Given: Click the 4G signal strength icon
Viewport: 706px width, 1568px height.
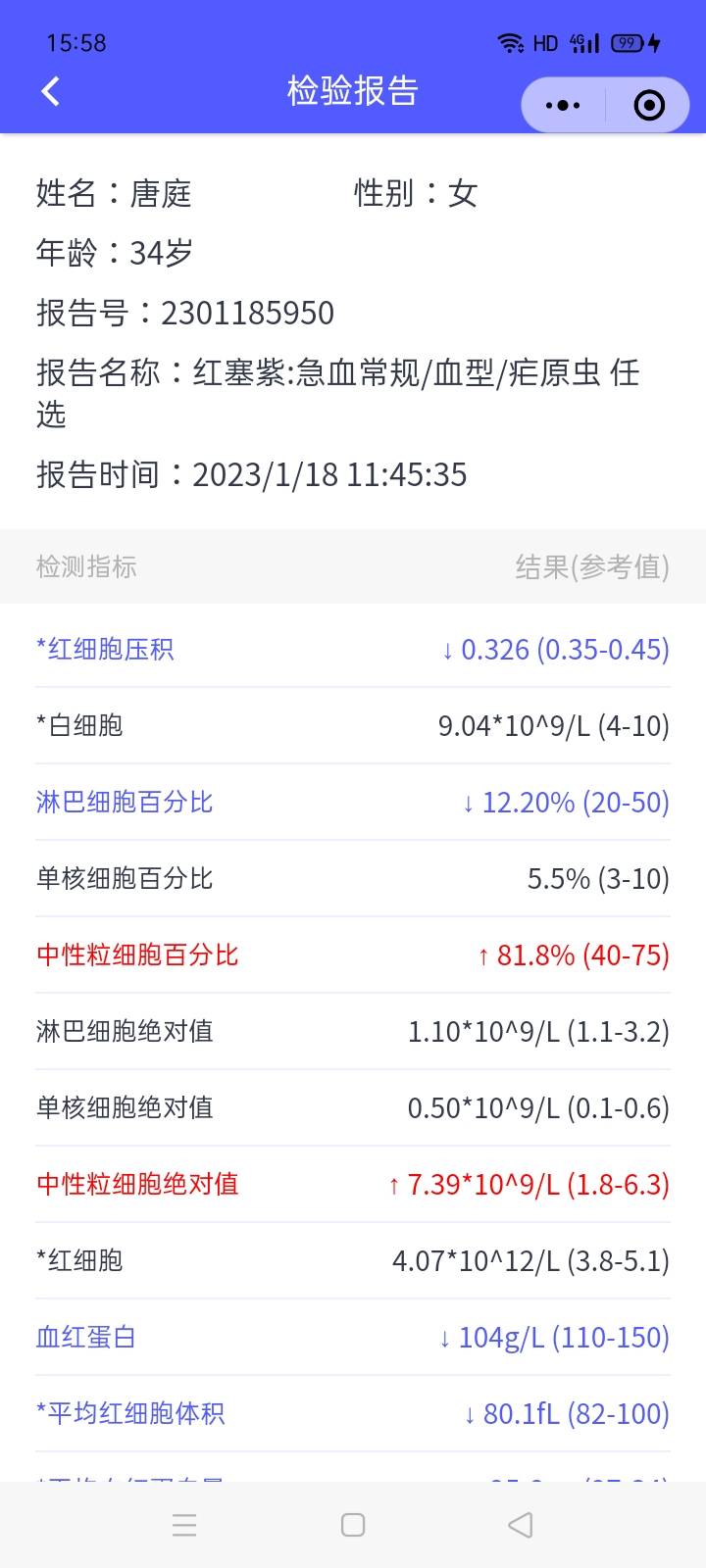Looking at the screenshot, I should 584,42.
